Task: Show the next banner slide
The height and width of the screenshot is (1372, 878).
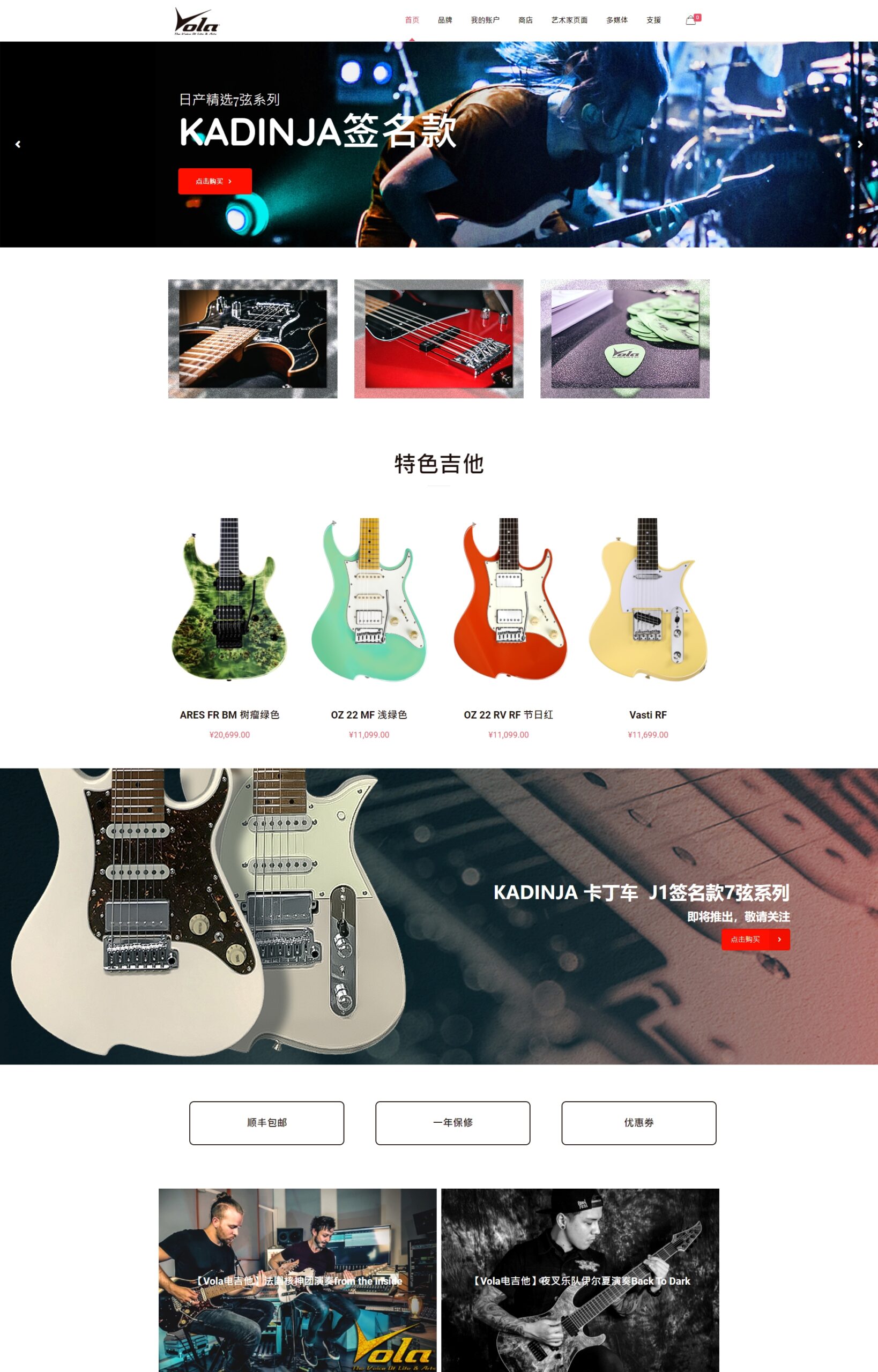Action: (x=860, y=145)
